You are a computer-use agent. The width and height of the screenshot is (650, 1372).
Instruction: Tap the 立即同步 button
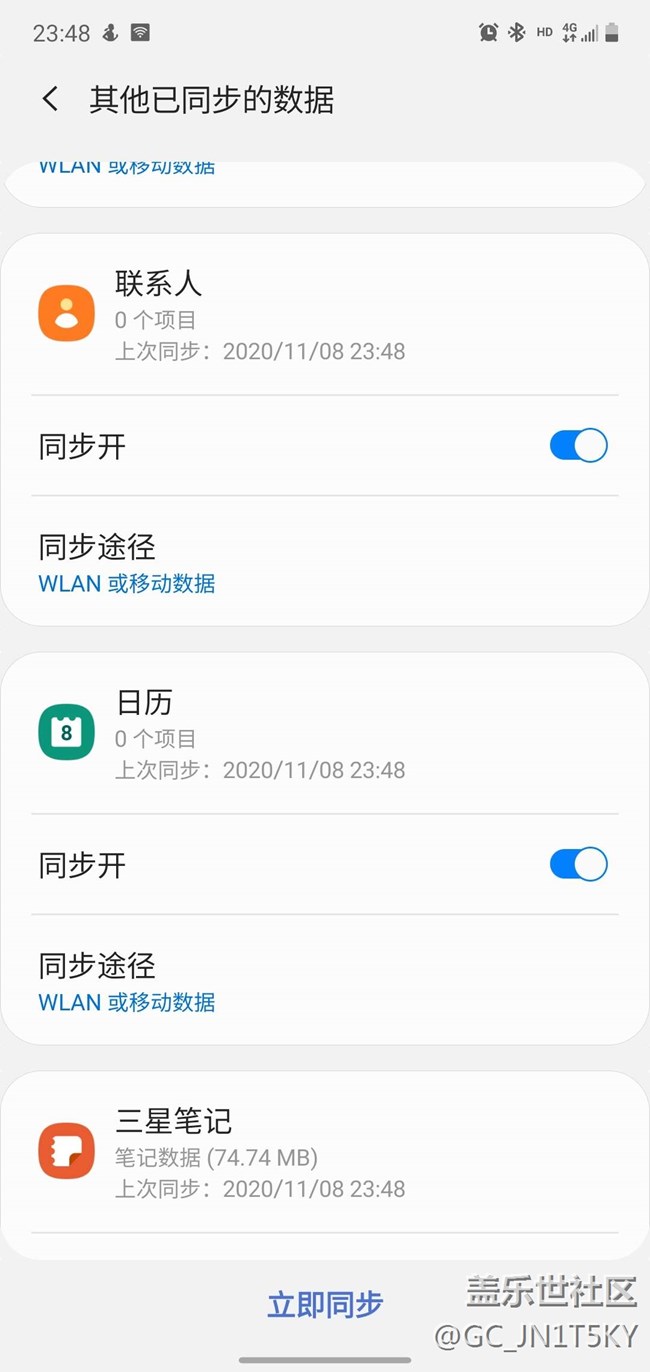[325, 1304]
